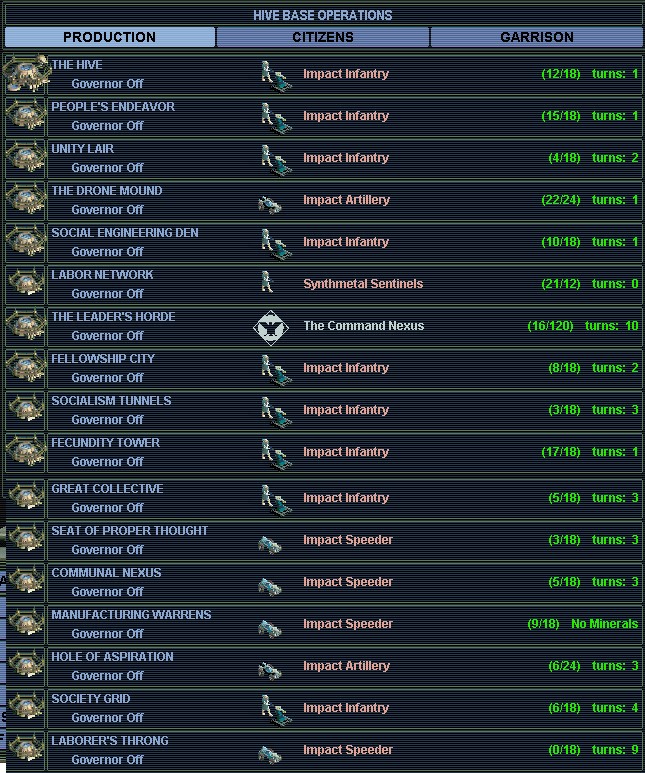This screenshot has width=645, height=773.
Task: Select the Unity Lair base
Action: click(83, 149)
